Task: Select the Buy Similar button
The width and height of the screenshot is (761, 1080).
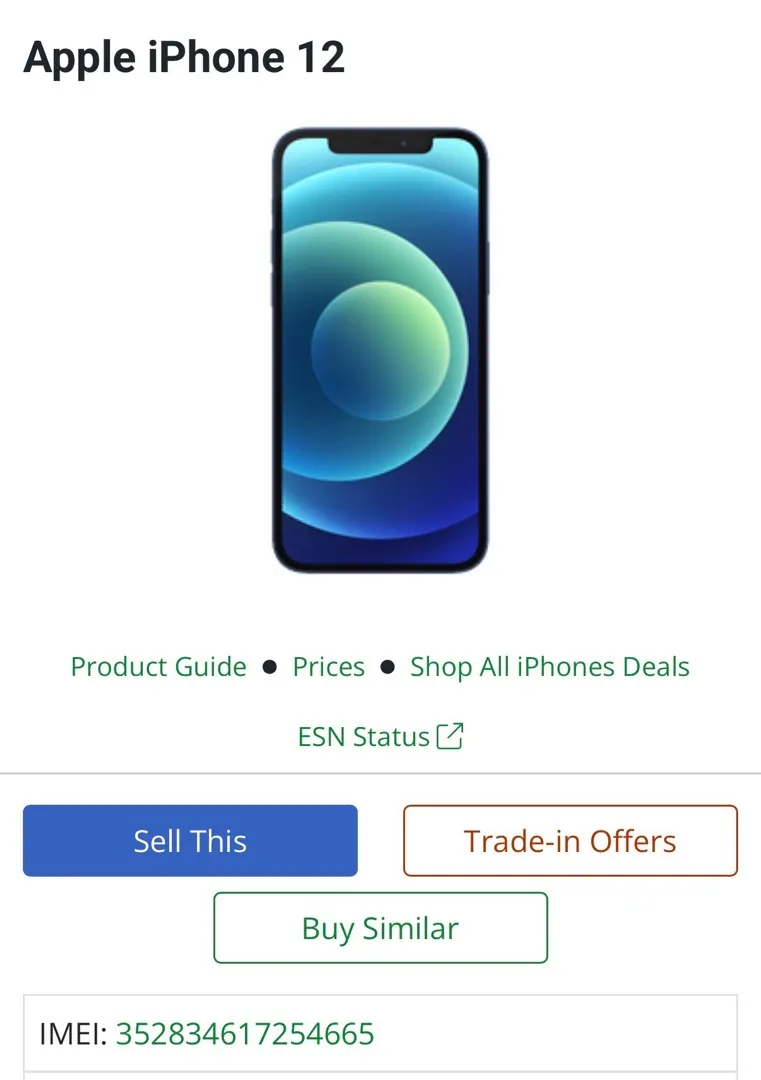Action: coord(380,928)
